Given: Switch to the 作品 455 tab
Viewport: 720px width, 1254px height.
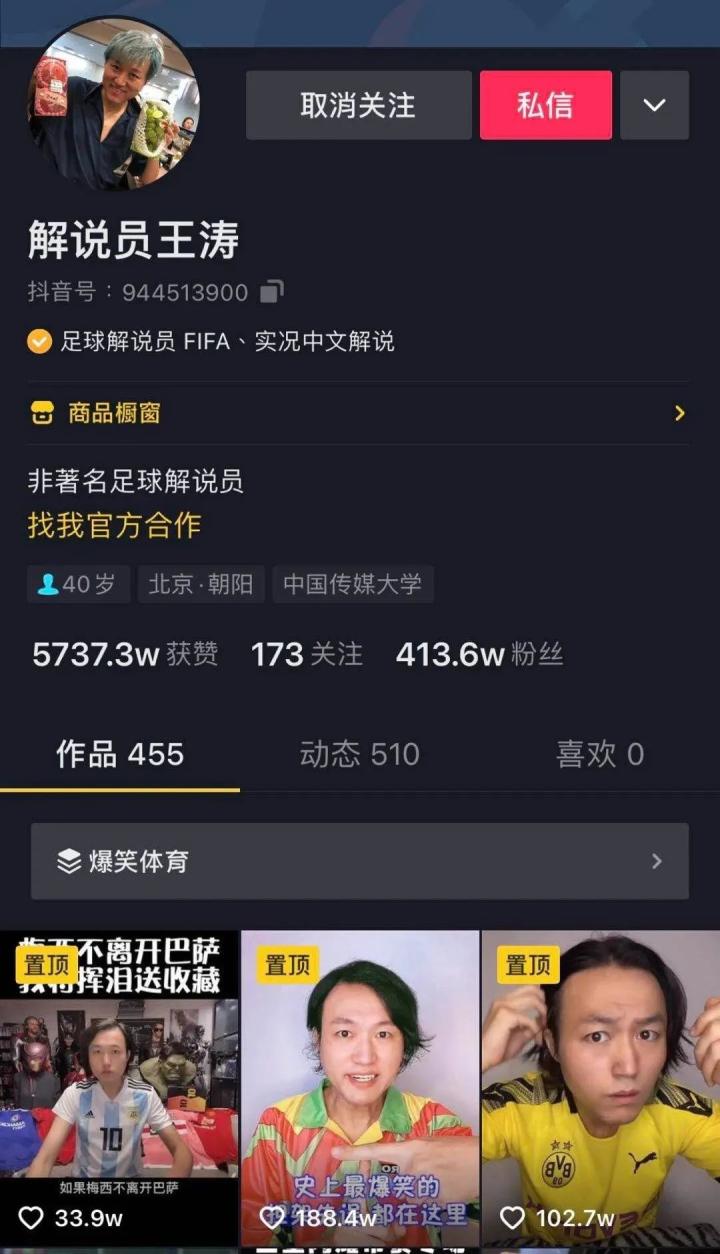Looking at the screenshot, I should coord(120,754).
